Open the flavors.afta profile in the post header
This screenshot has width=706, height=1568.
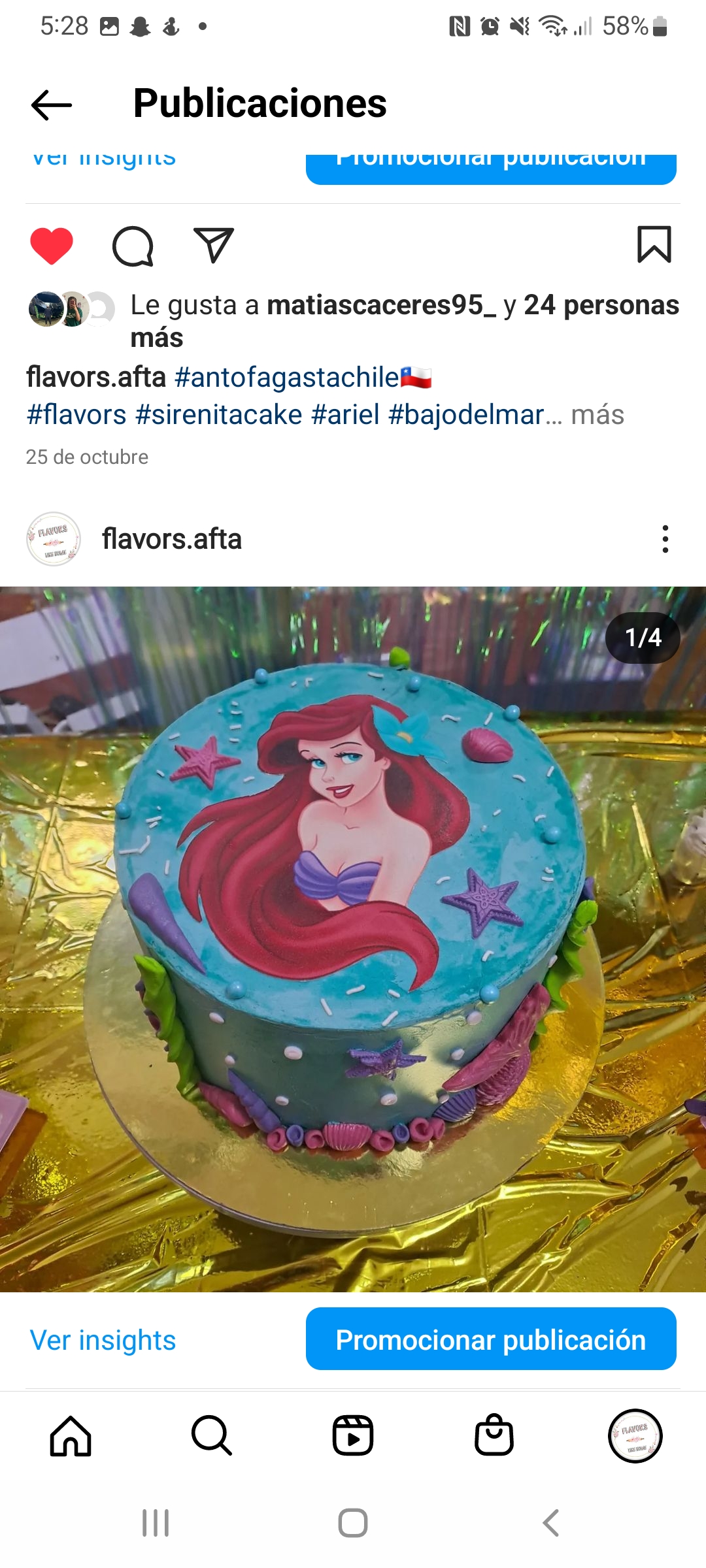click(x=171, y=540)
